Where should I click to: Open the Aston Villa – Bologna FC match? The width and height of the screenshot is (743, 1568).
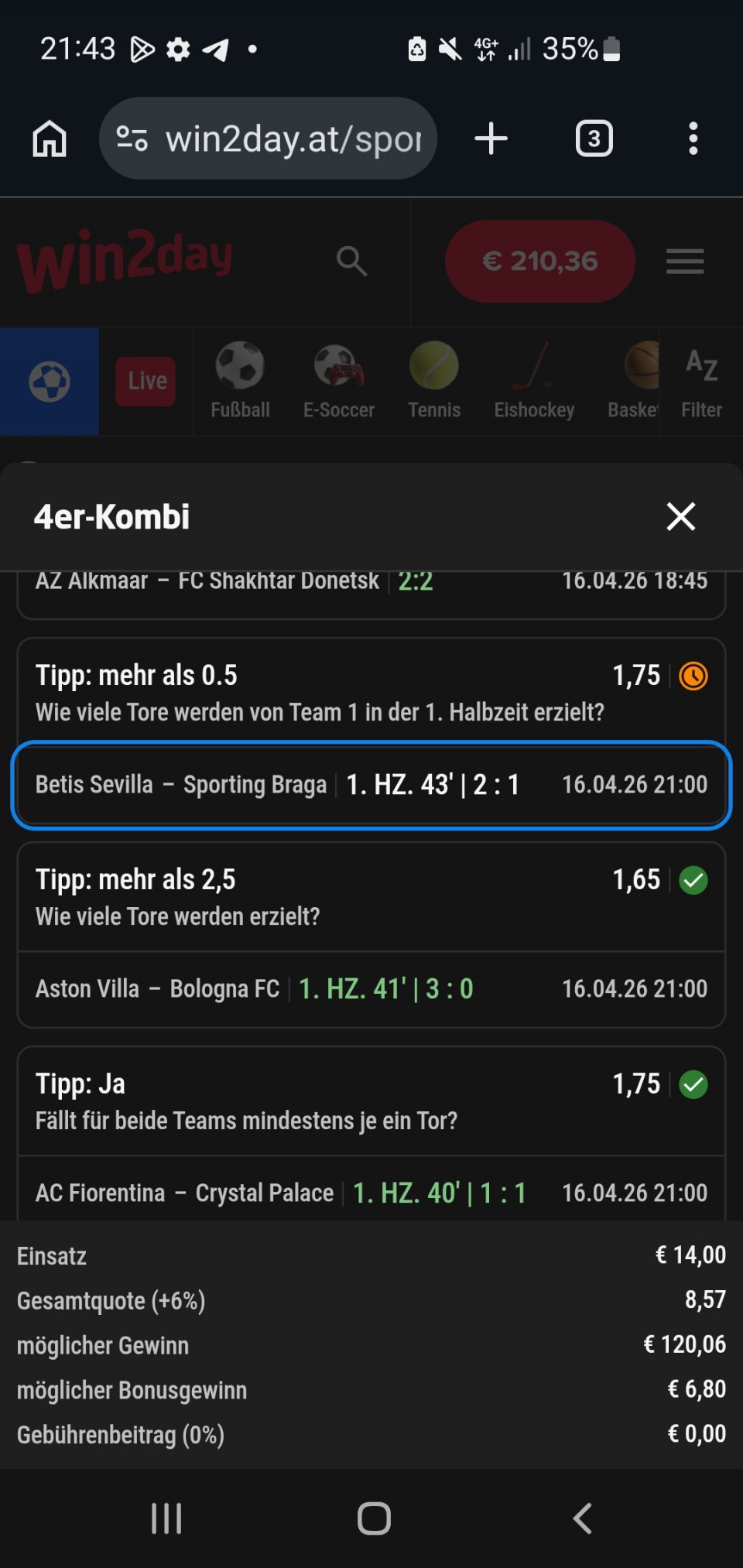[371, 989]
